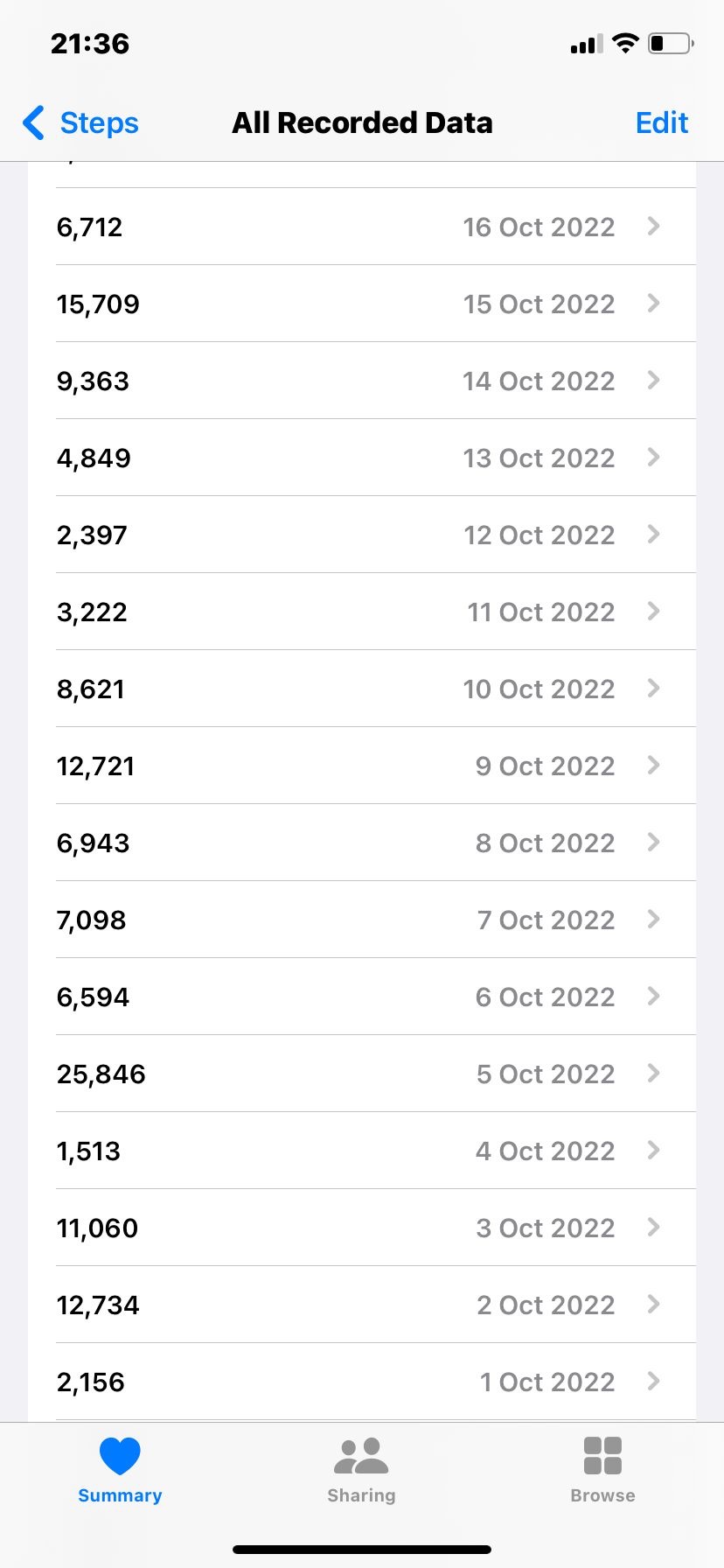Open the 9 Oct 2022 entry

point(362,766)
